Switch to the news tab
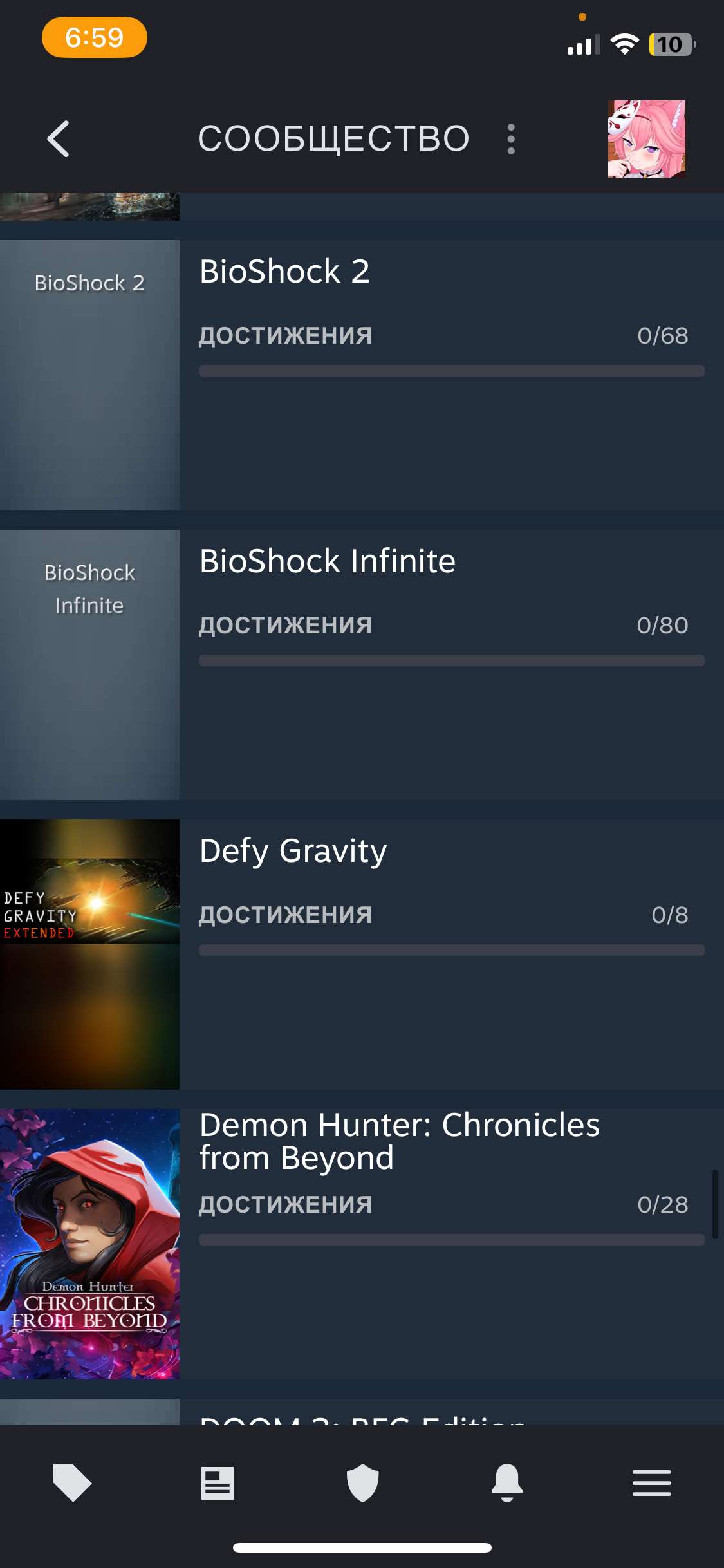This screenshot has height=1568, width=724. (217, 1482)
